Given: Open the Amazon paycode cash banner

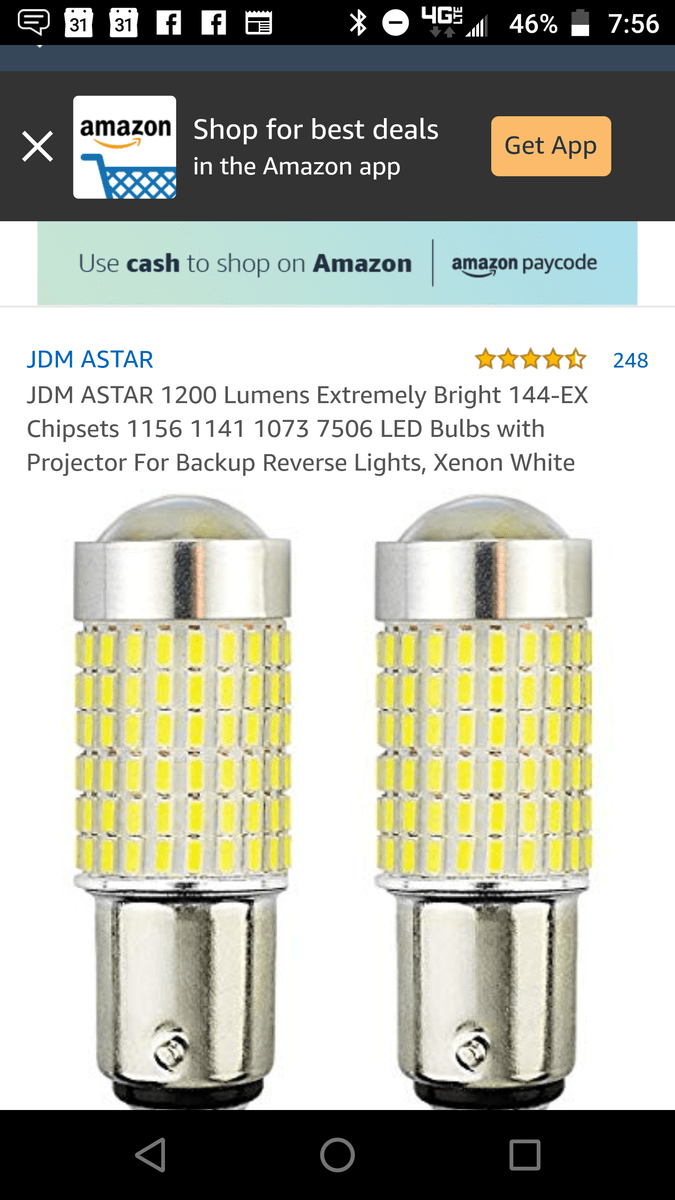Looking at the screenshot, I should [337, 263].
